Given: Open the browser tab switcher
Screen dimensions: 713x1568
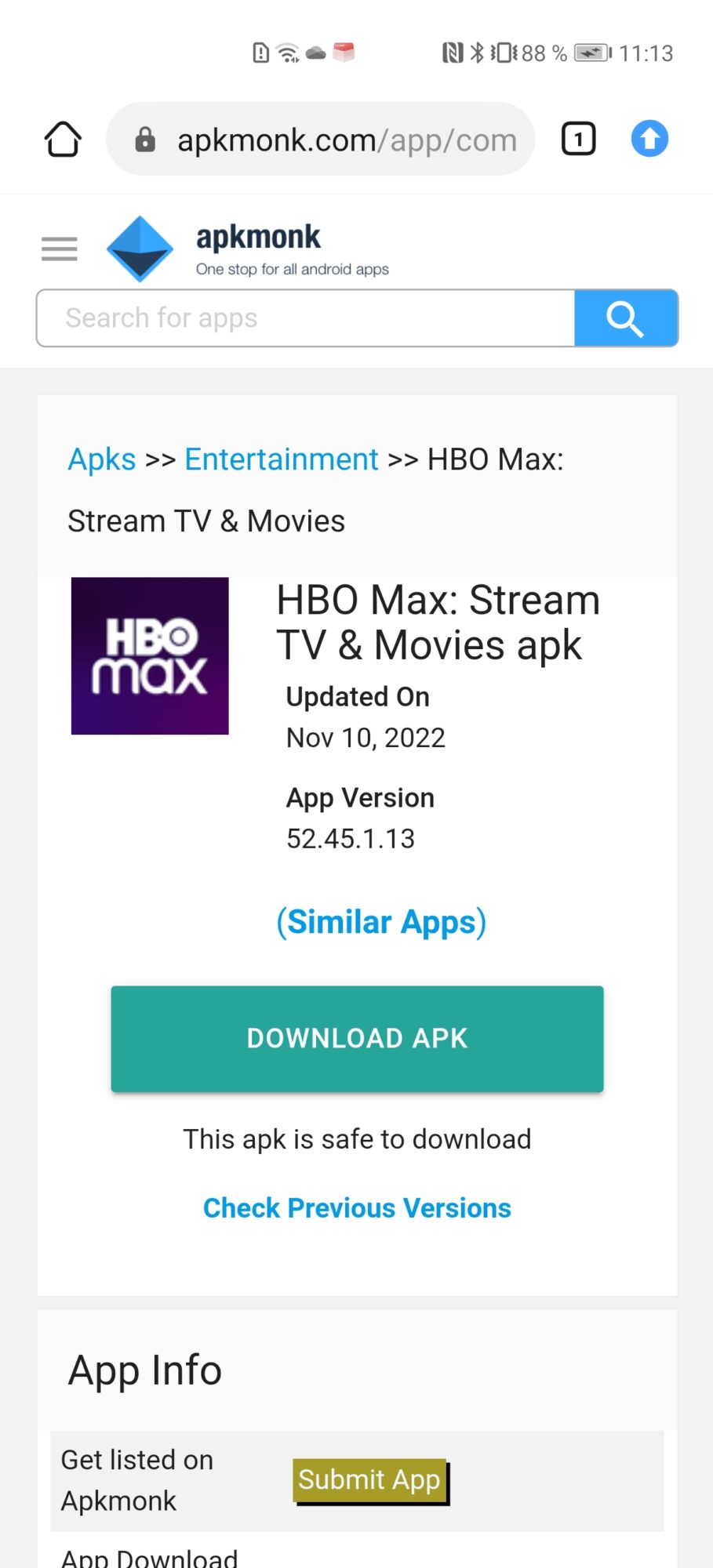Looking at the screenshot, I should 578,140.
